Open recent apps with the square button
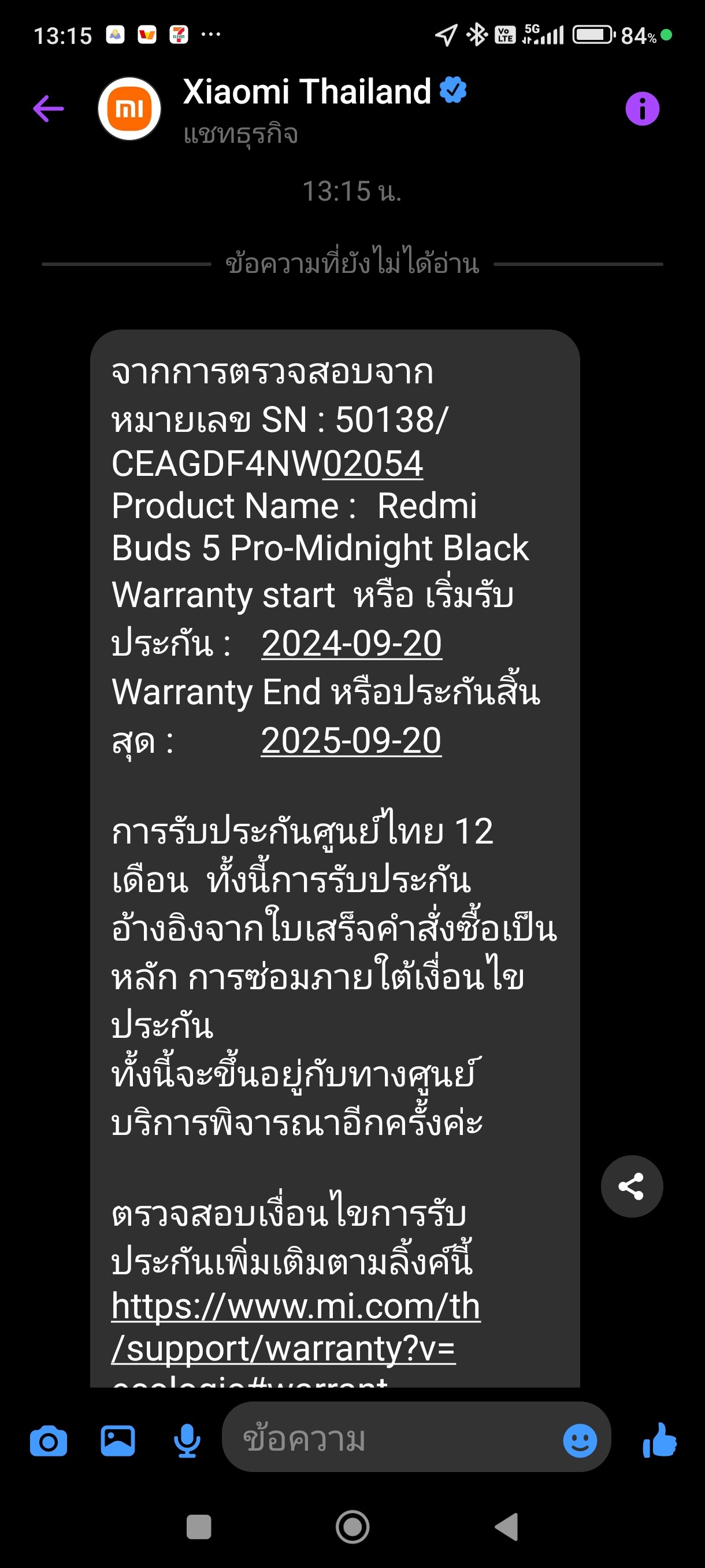 tap(199, 1527)
